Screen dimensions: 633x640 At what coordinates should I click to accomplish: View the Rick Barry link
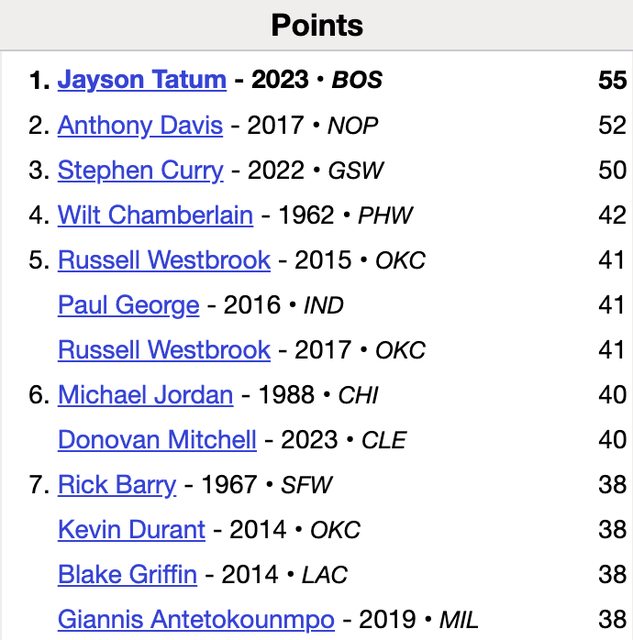click(117, 485)
